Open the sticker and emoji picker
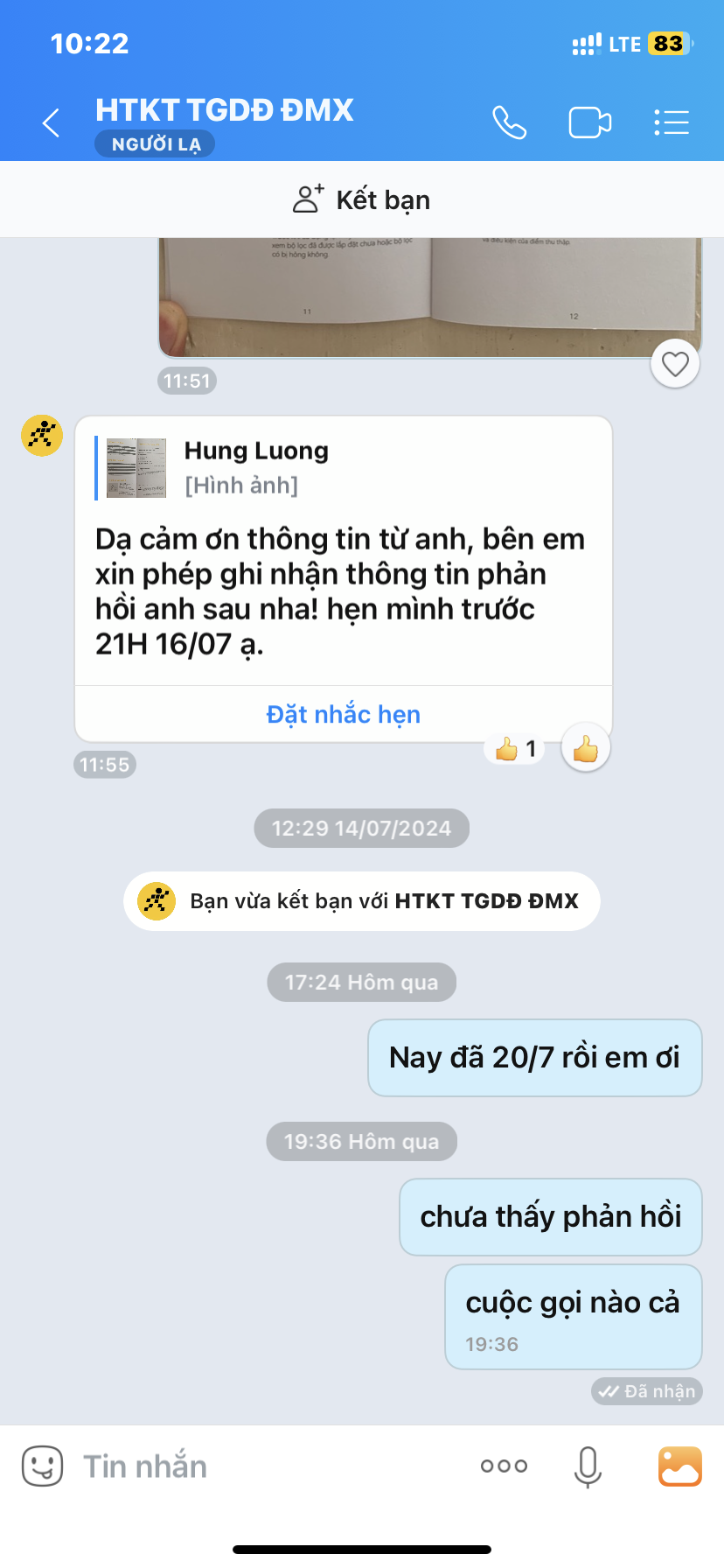The height and width of the screenshot is (1568, 724). point(42,1466)
